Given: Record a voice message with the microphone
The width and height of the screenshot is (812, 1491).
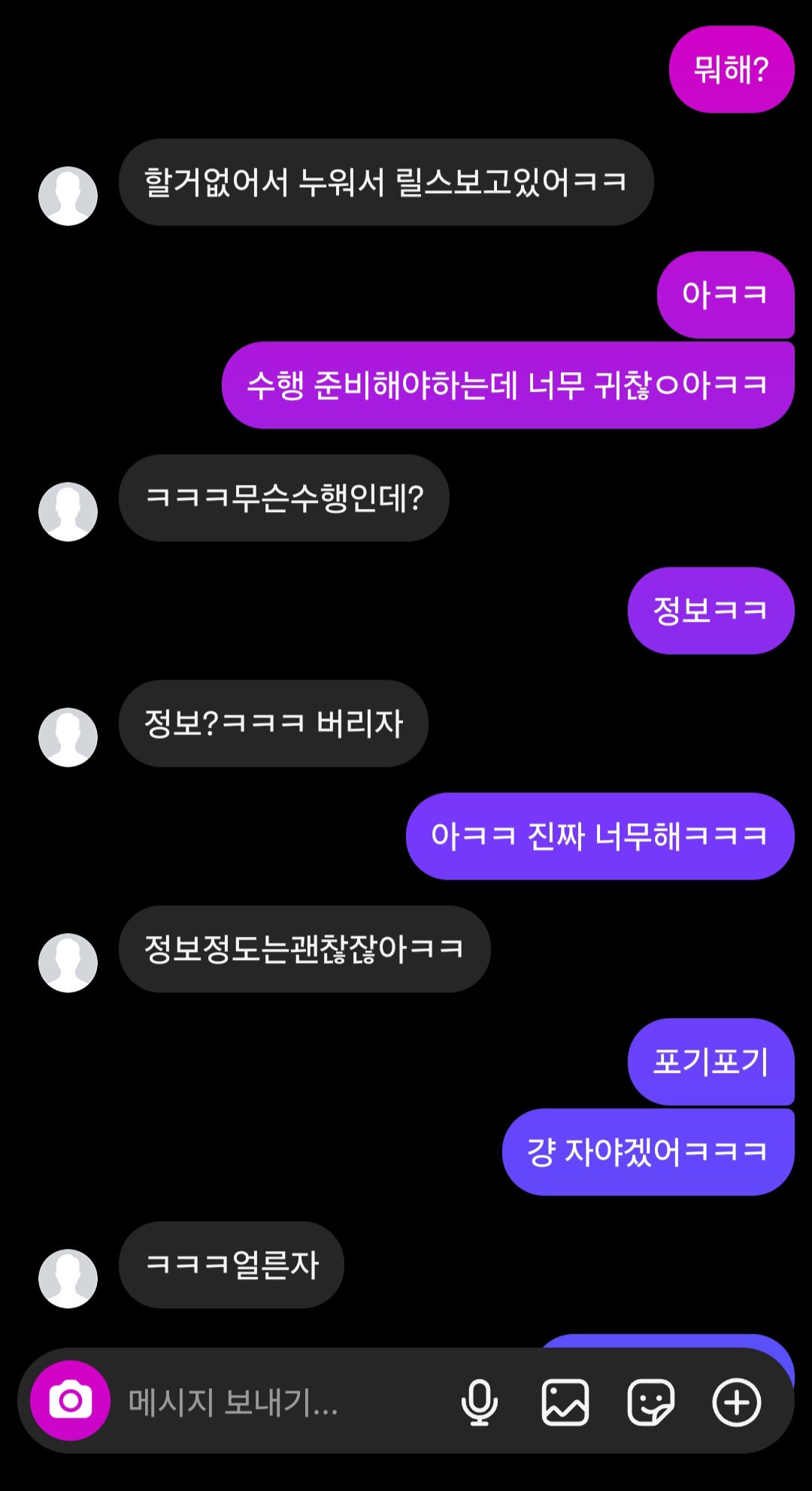Looking at the screenshot, I should [x=479, y=1402].
